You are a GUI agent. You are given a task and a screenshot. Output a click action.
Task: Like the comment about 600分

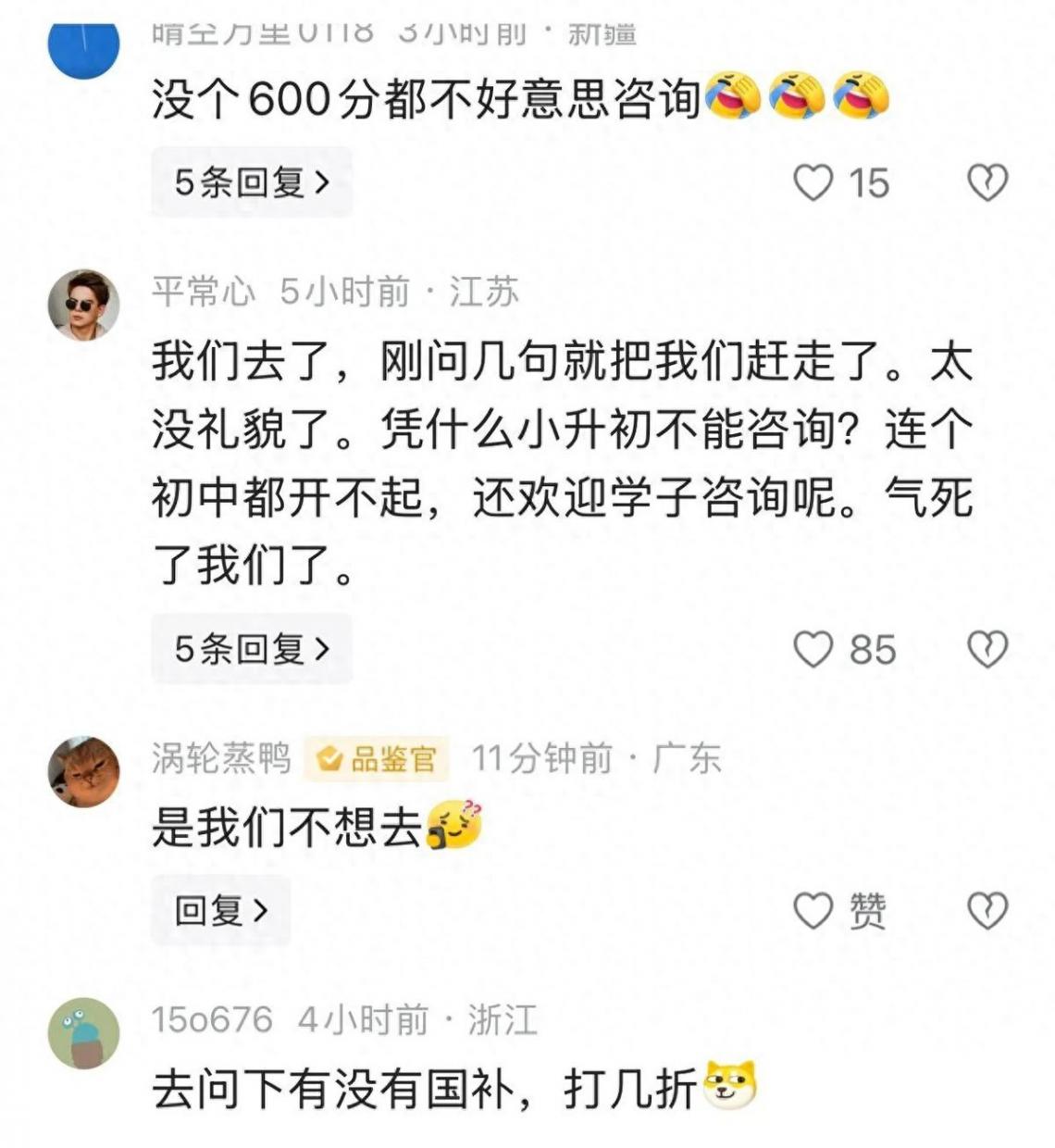[x=813, y=182]
